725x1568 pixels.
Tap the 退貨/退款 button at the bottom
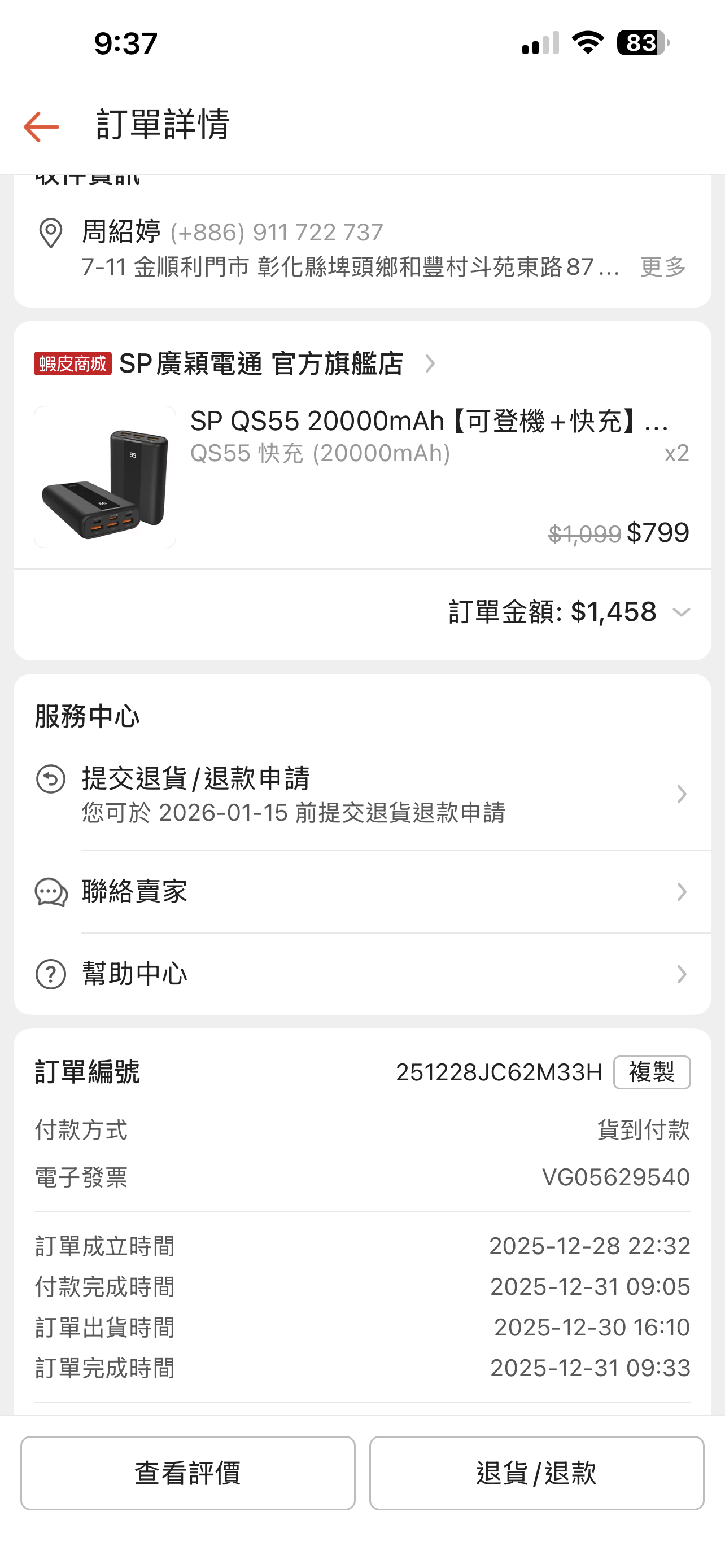coord(536,1473)
